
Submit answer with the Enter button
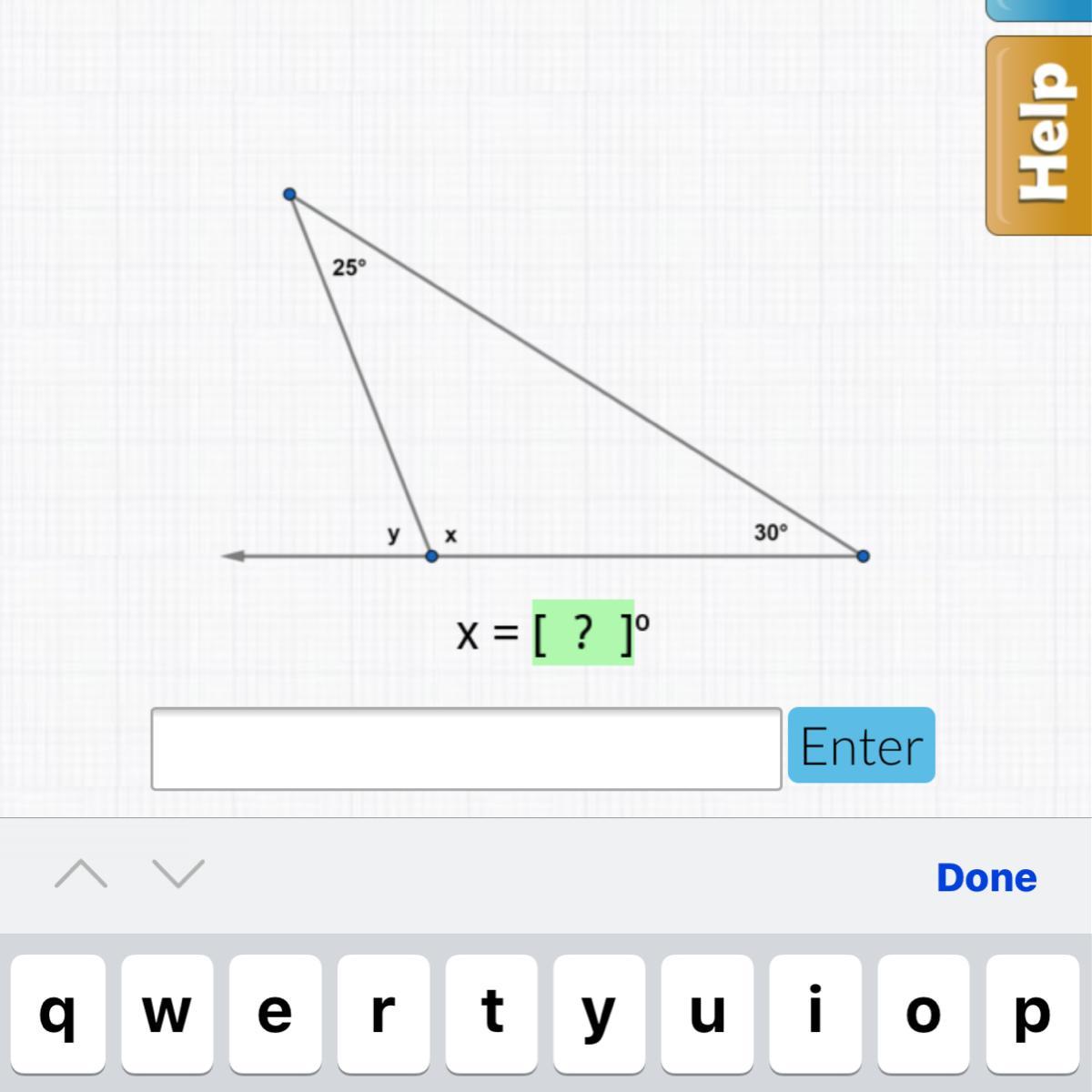pyautogui.click(x=861, y=745)
